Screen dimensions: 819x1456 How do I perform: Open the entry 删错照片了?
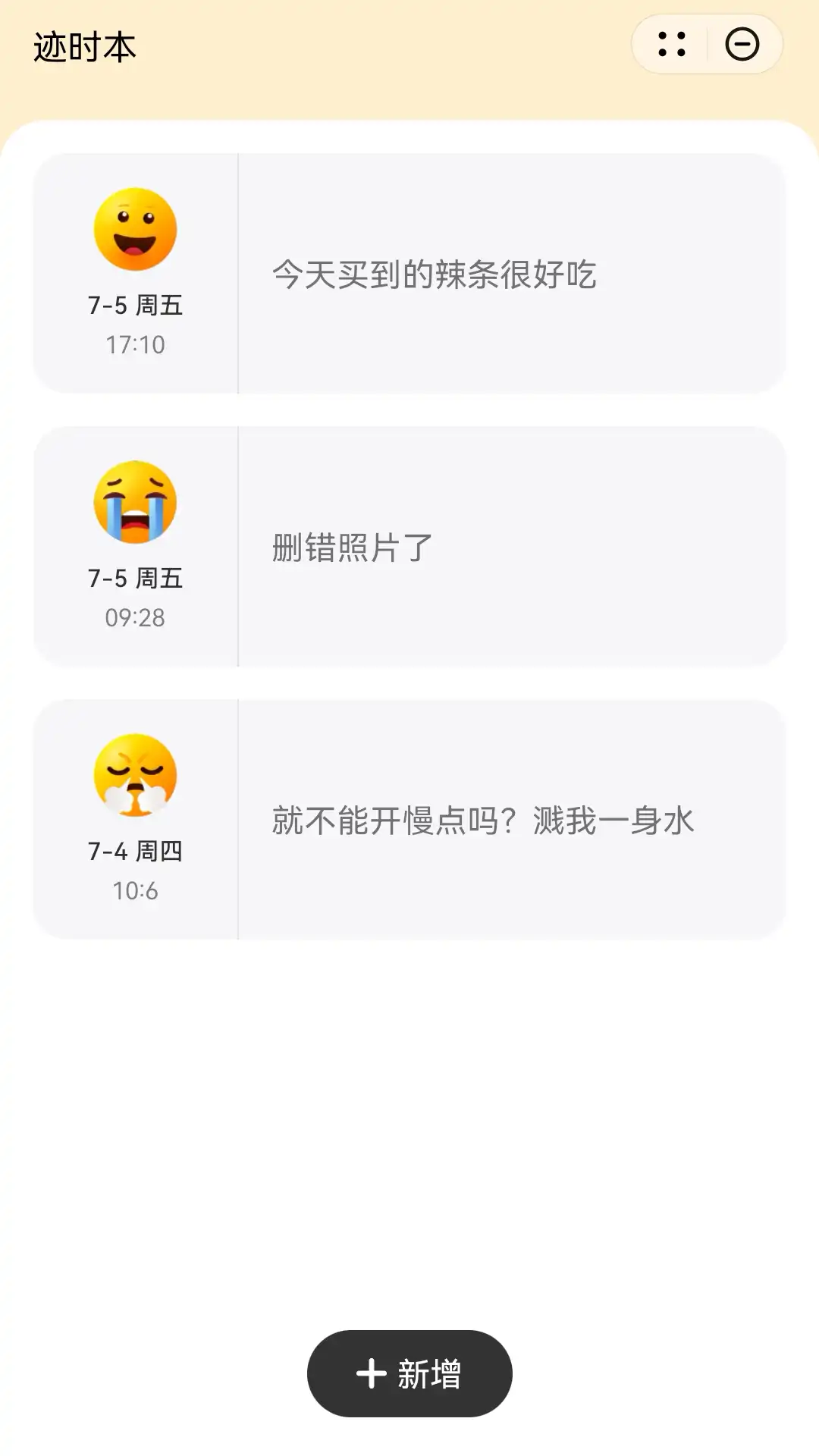409,547
